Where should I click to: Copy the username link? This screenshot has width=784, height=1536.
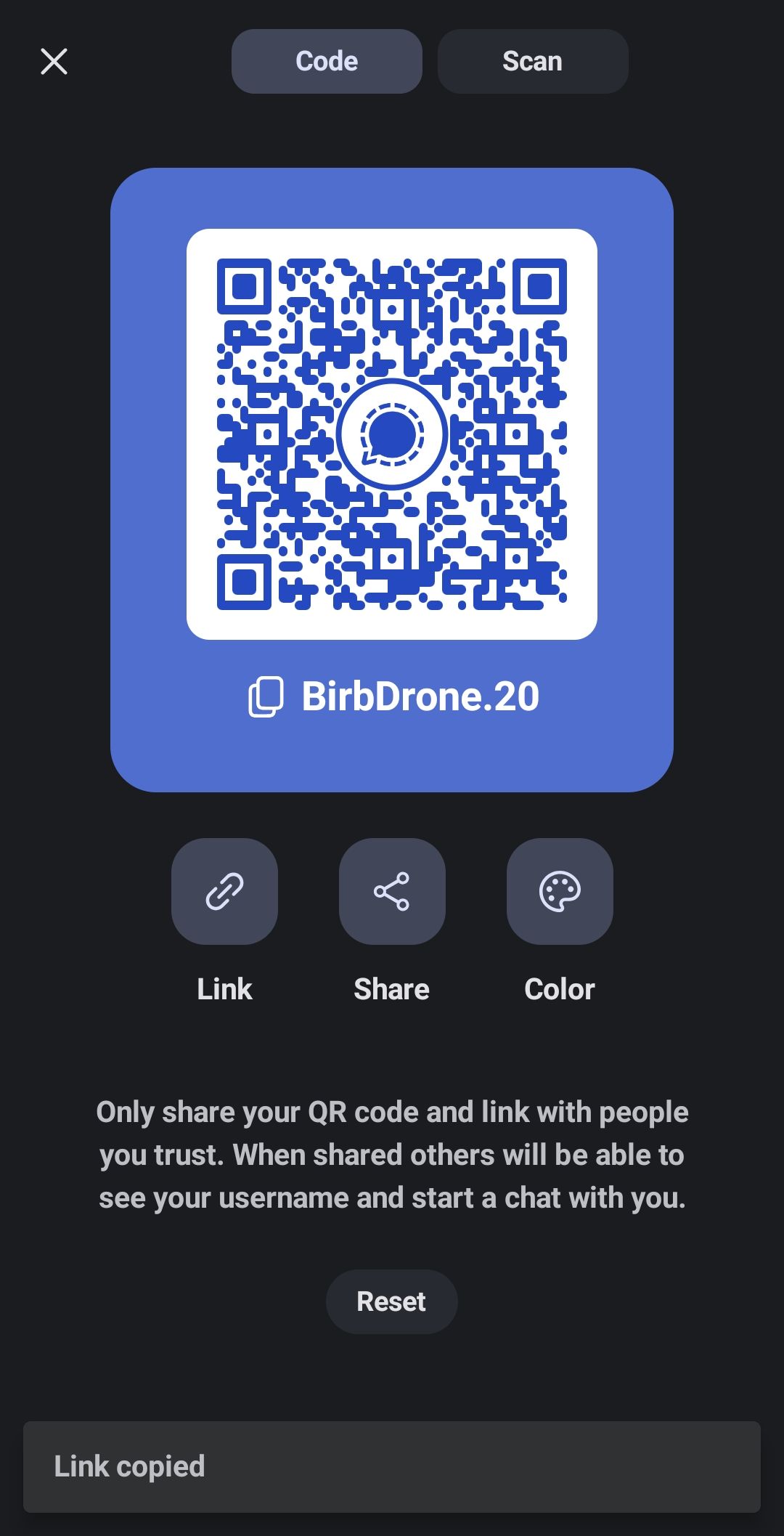(224, 892)
